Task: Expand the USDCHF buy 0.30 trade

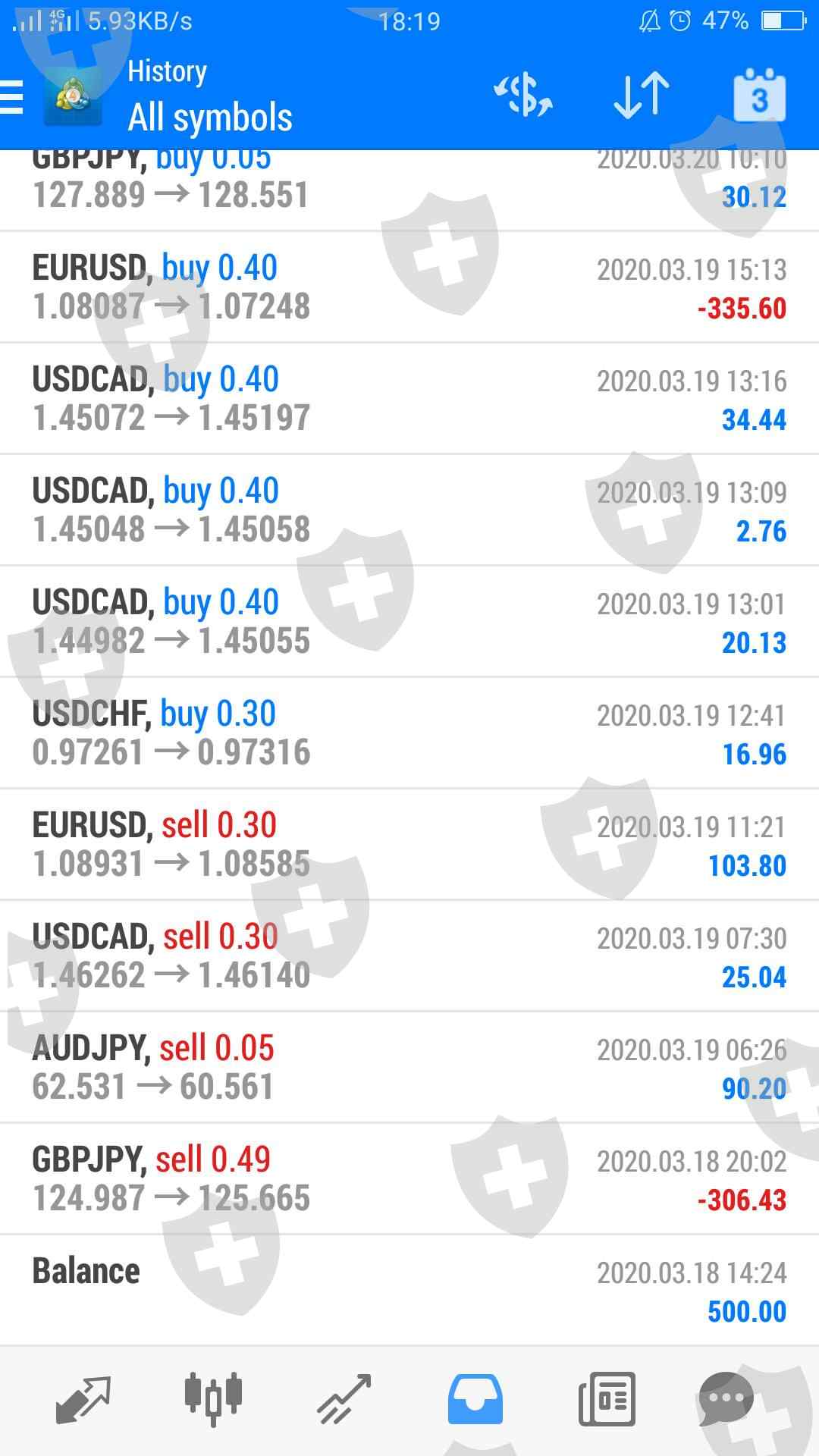Action: (409, 733)
